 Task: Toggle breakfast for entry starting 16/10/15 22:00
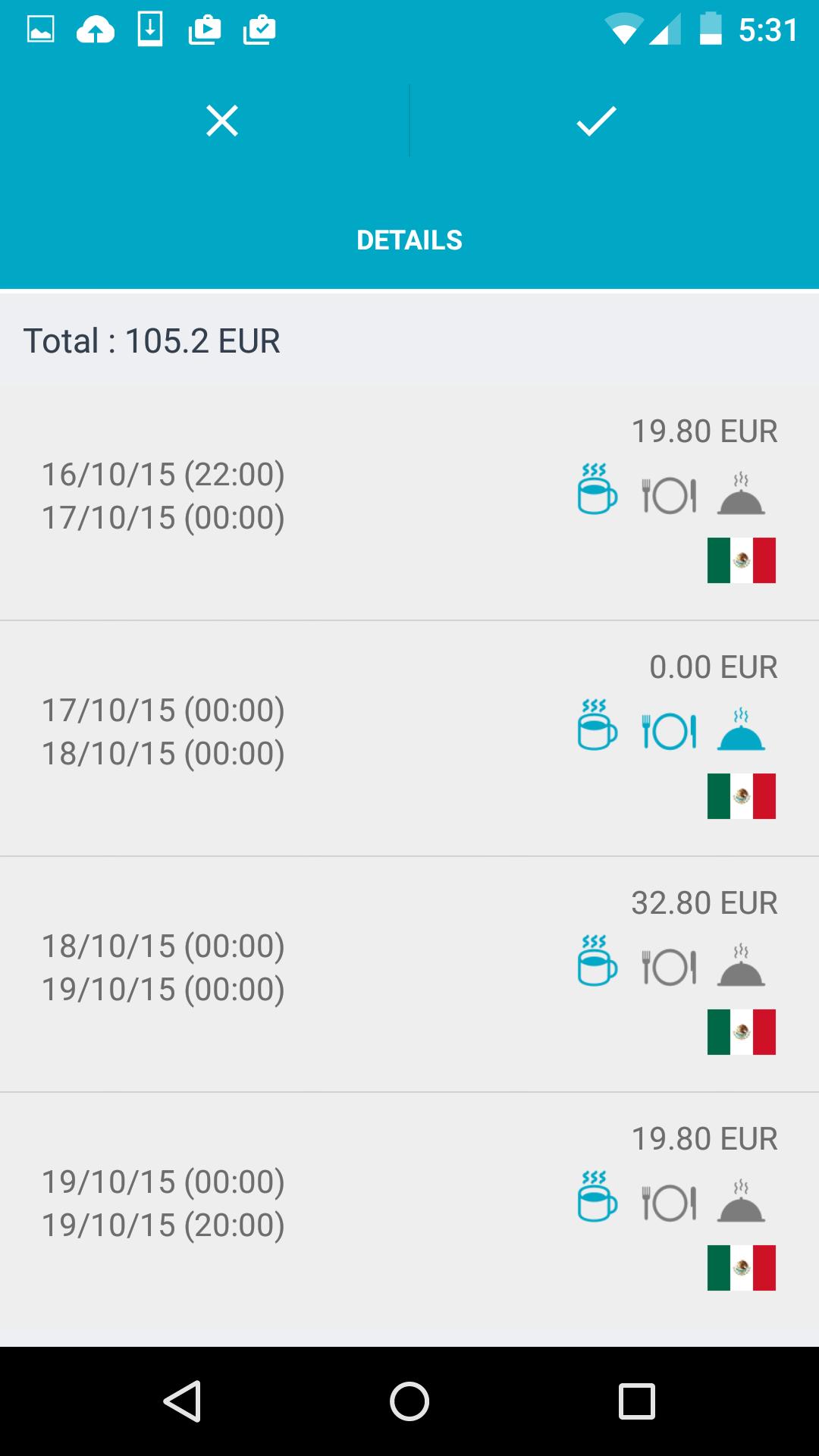coord(598,490)
